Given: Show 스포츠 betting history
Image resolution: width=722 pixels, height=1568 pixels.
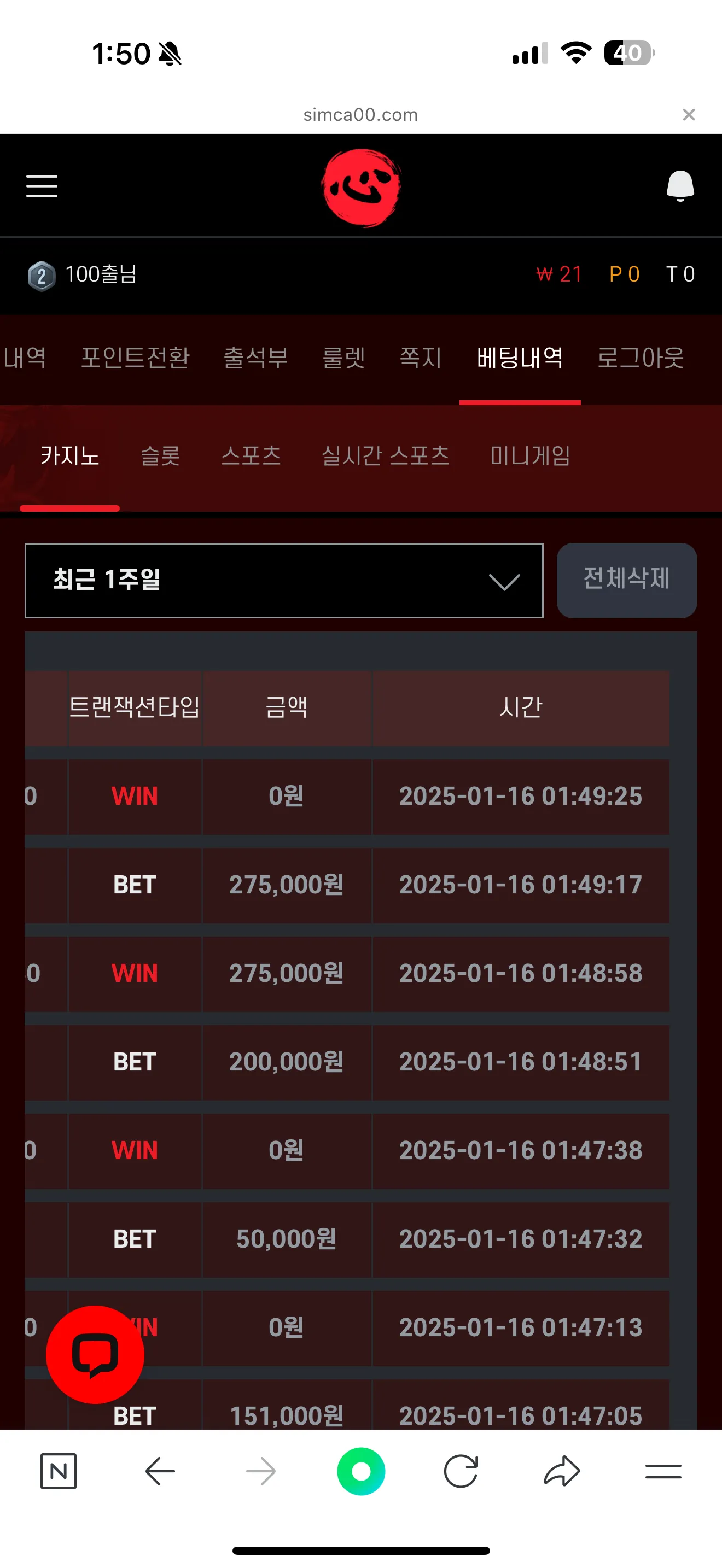Looking at the screenshot, I should click(x=251, y=455).
